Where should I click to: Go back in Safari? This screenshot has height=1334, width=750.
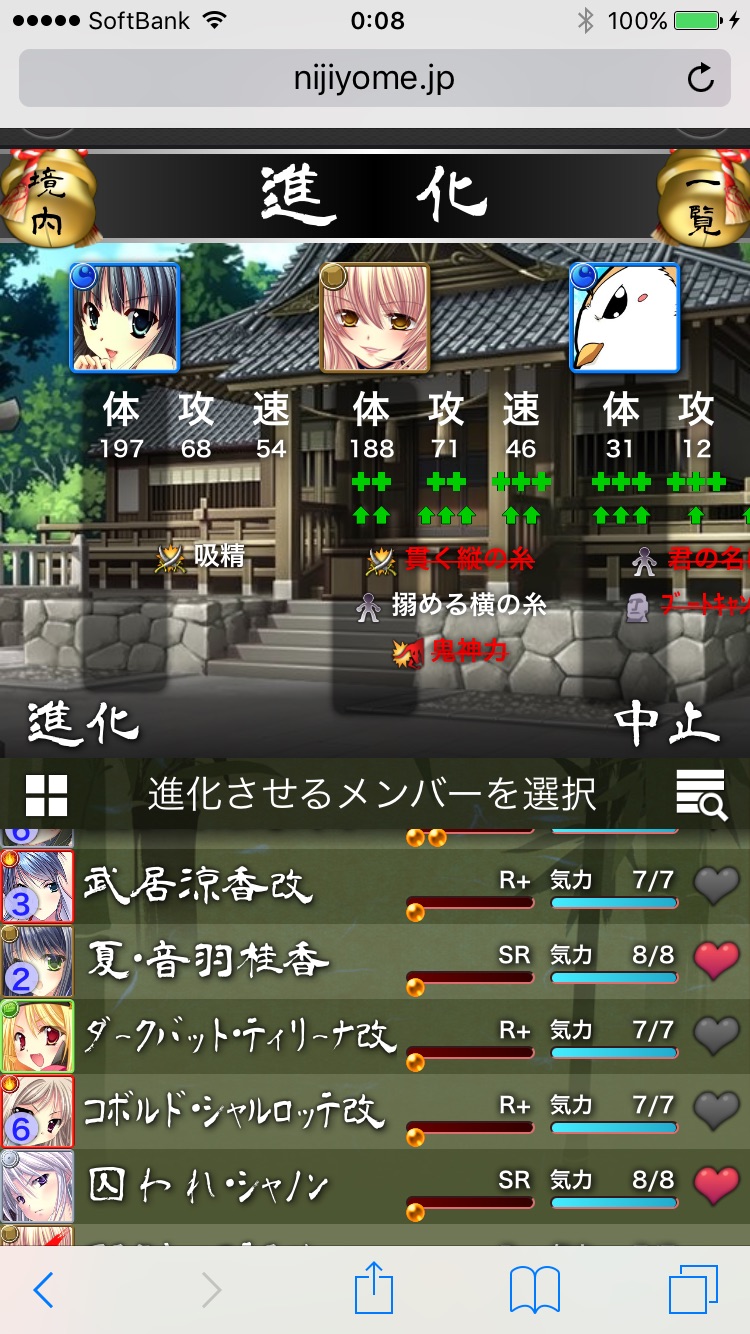pyautogui.click(x=43, y=1289)
